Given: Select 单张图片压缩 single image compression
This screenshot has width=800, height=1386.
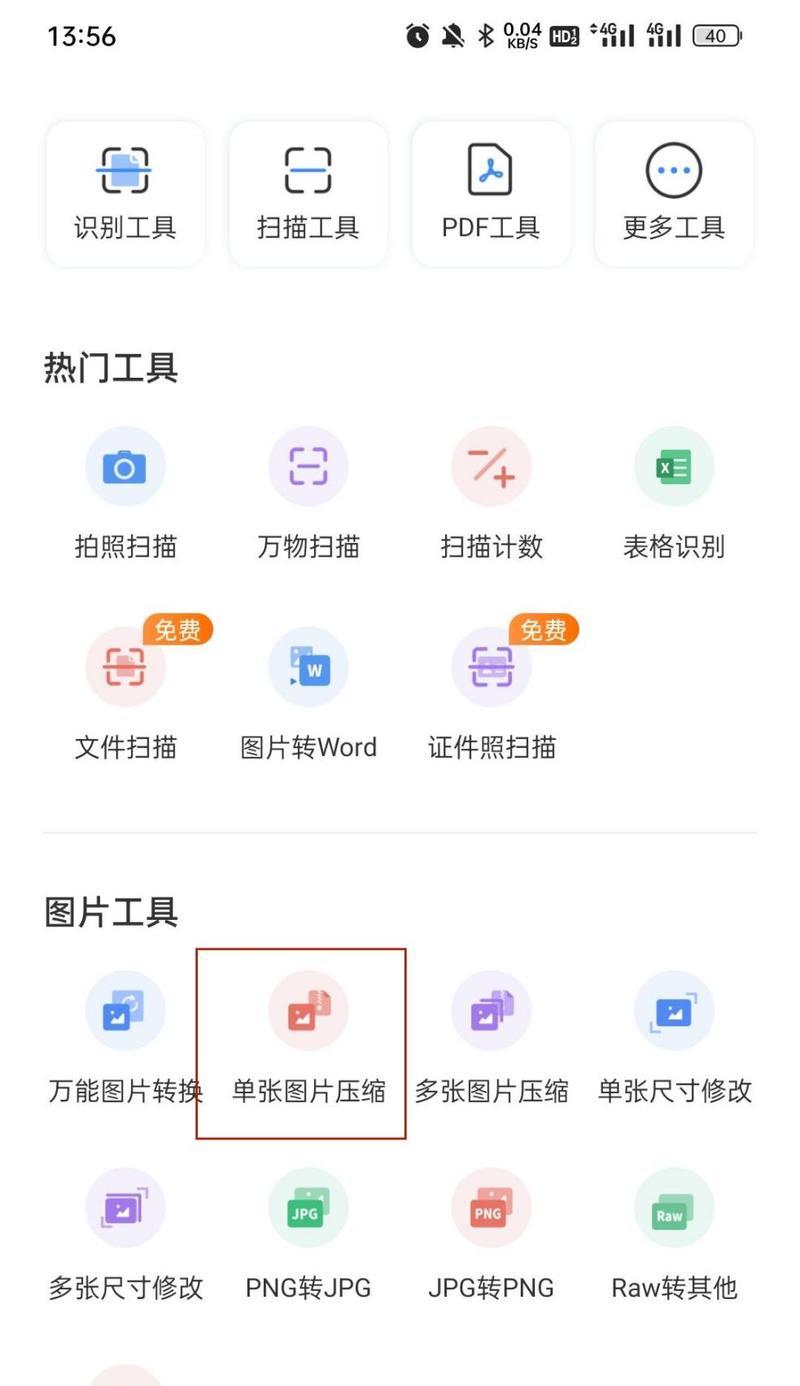Looking at the screenshot, I should point(308,1037).
